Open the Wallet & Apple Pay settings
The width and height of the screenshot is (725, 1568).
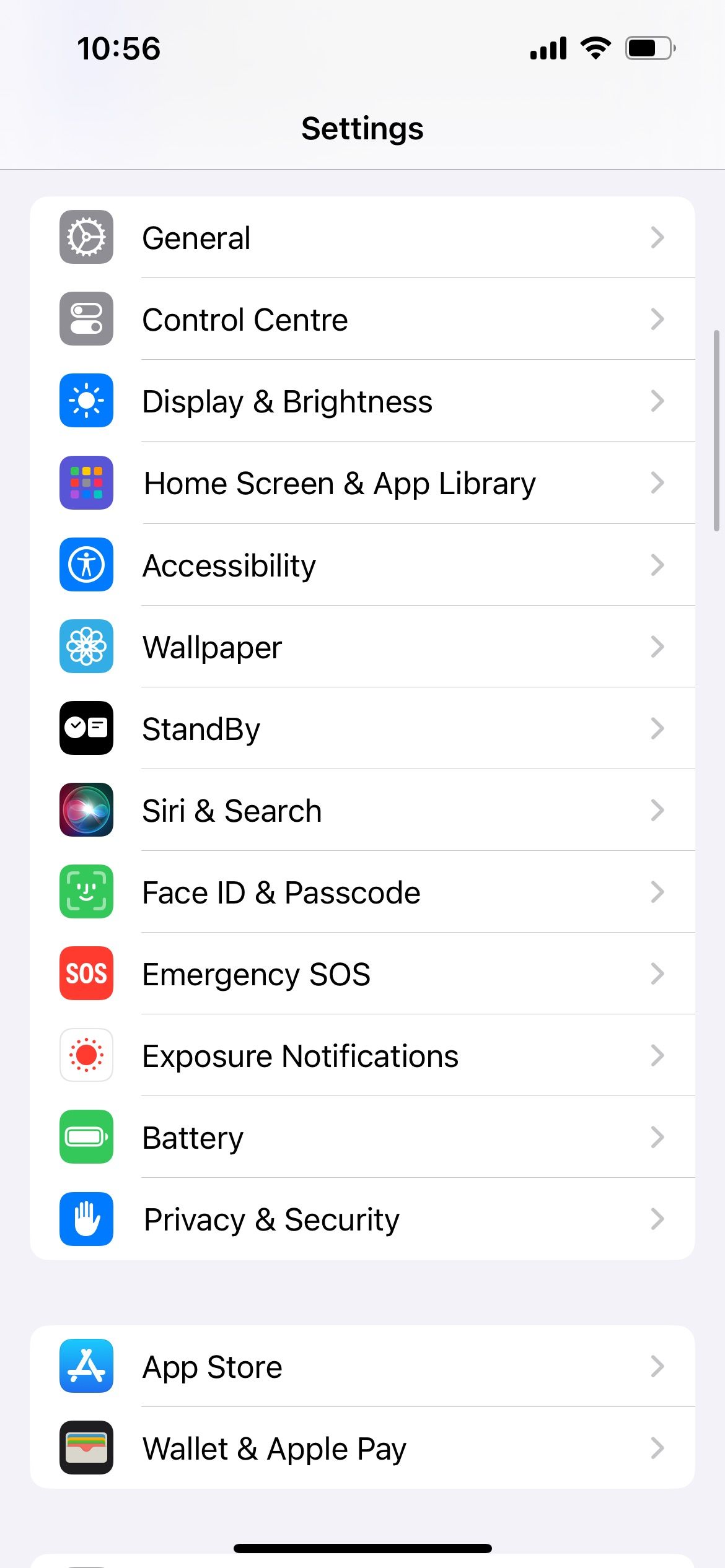362,1448
